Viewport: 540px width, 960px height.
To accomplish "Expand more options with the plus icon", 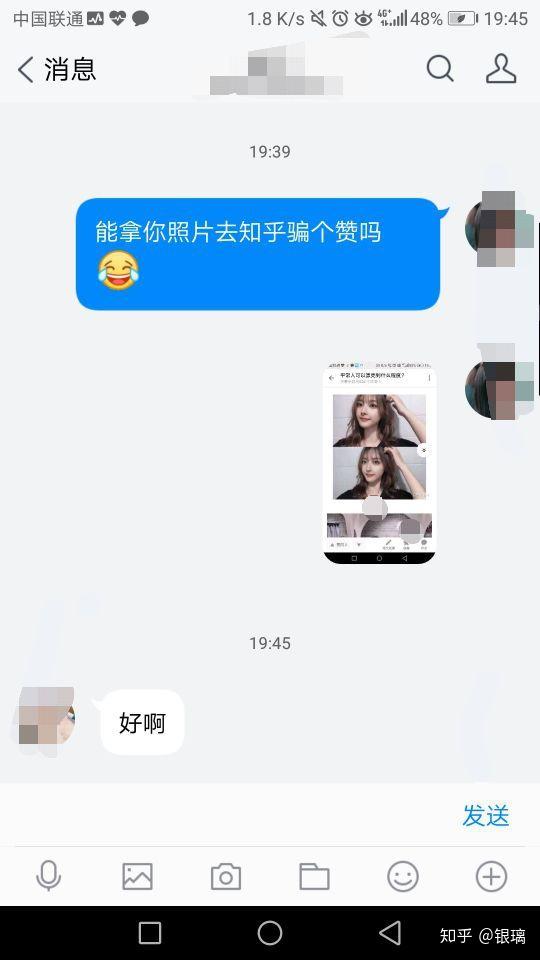I will pos(491,877).
